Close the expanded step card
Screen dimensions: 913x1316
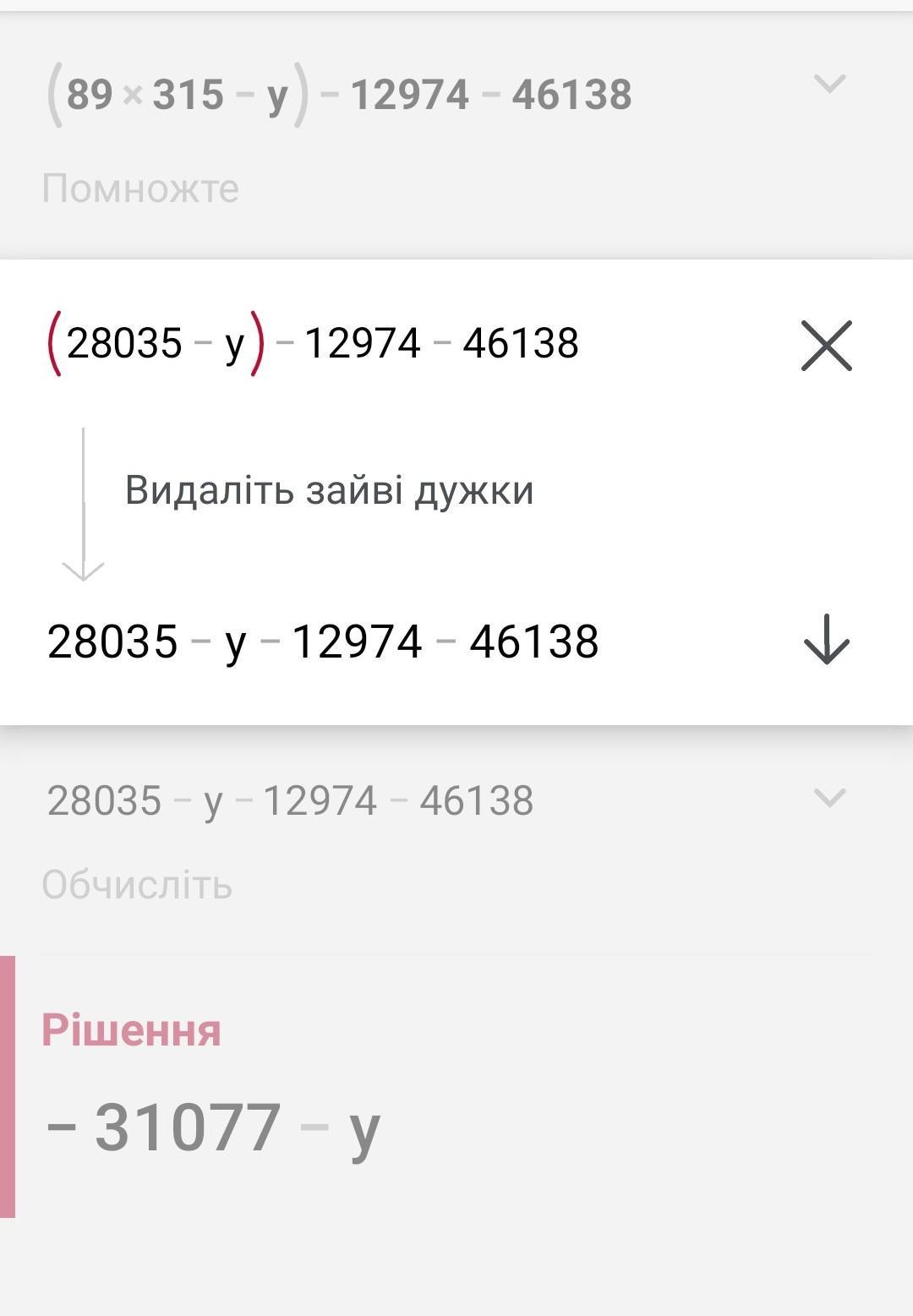point(826,346)
